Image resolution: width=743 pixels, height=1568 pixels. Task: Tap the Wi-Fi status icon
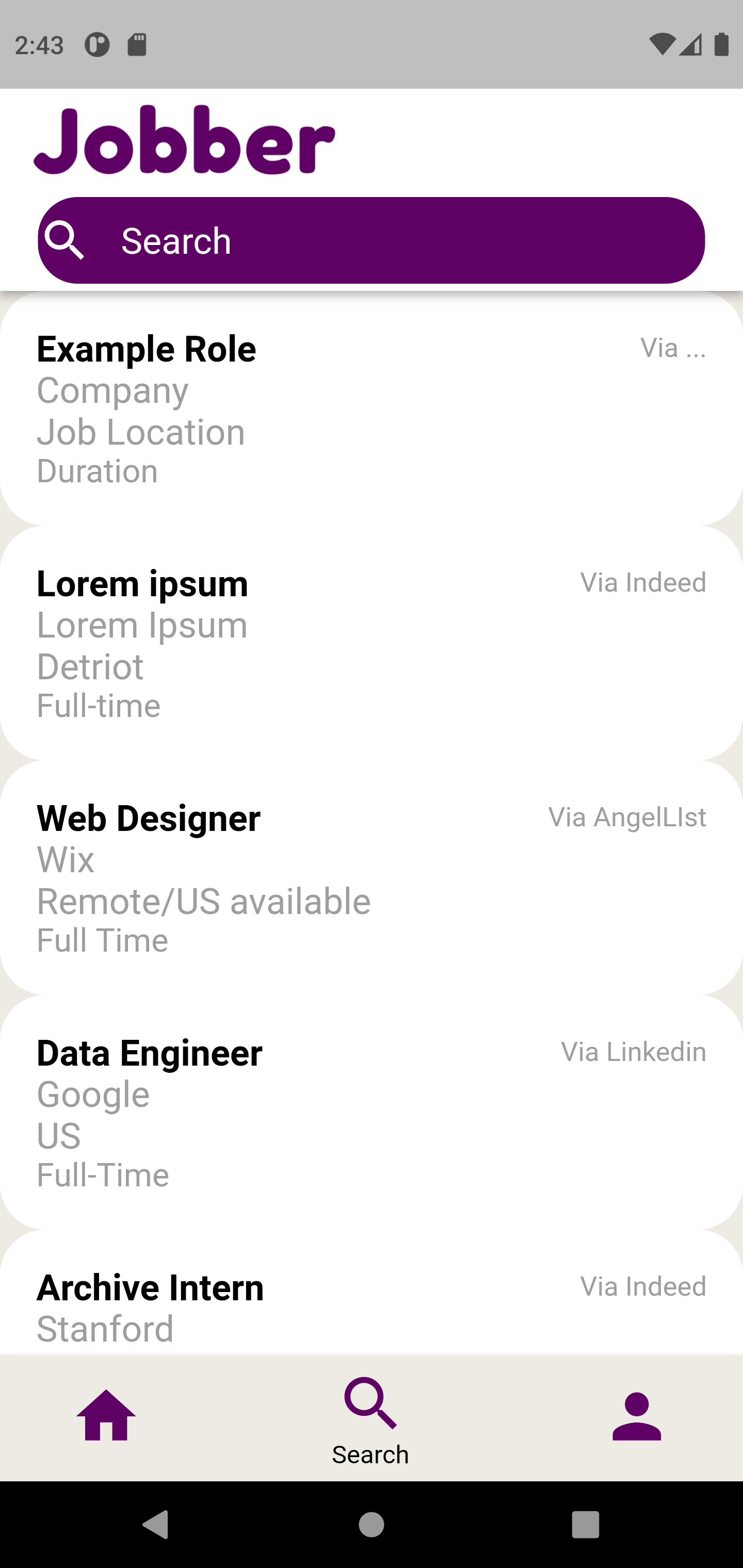coord(663,44)
